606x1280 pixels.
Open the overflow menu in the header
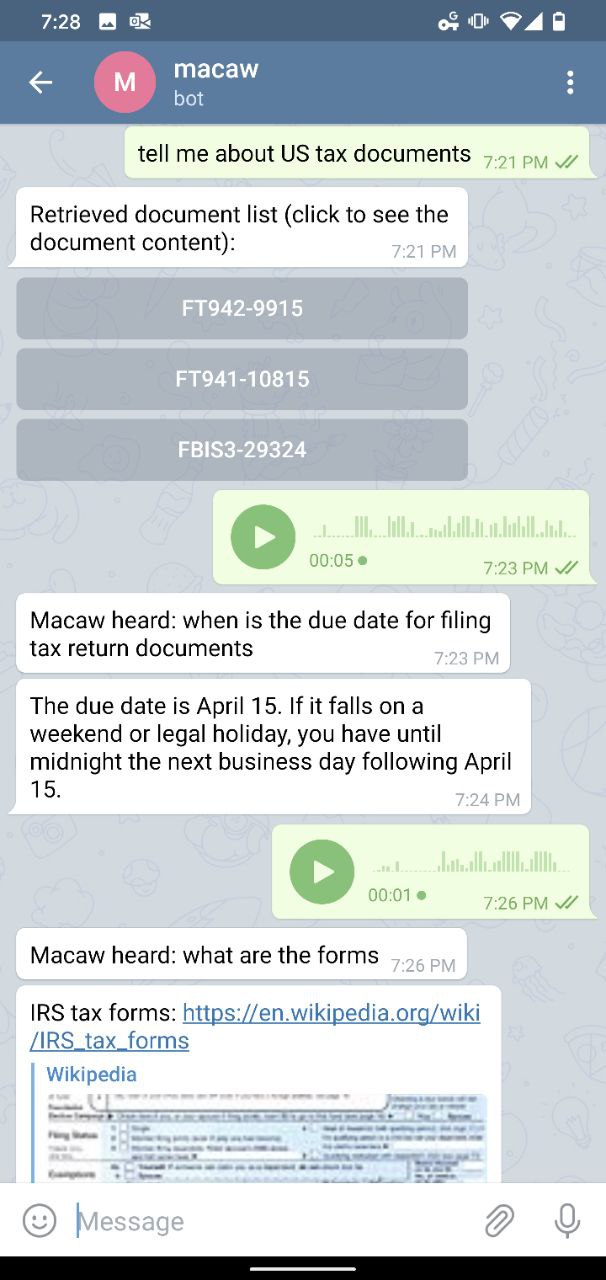[569, 83]
